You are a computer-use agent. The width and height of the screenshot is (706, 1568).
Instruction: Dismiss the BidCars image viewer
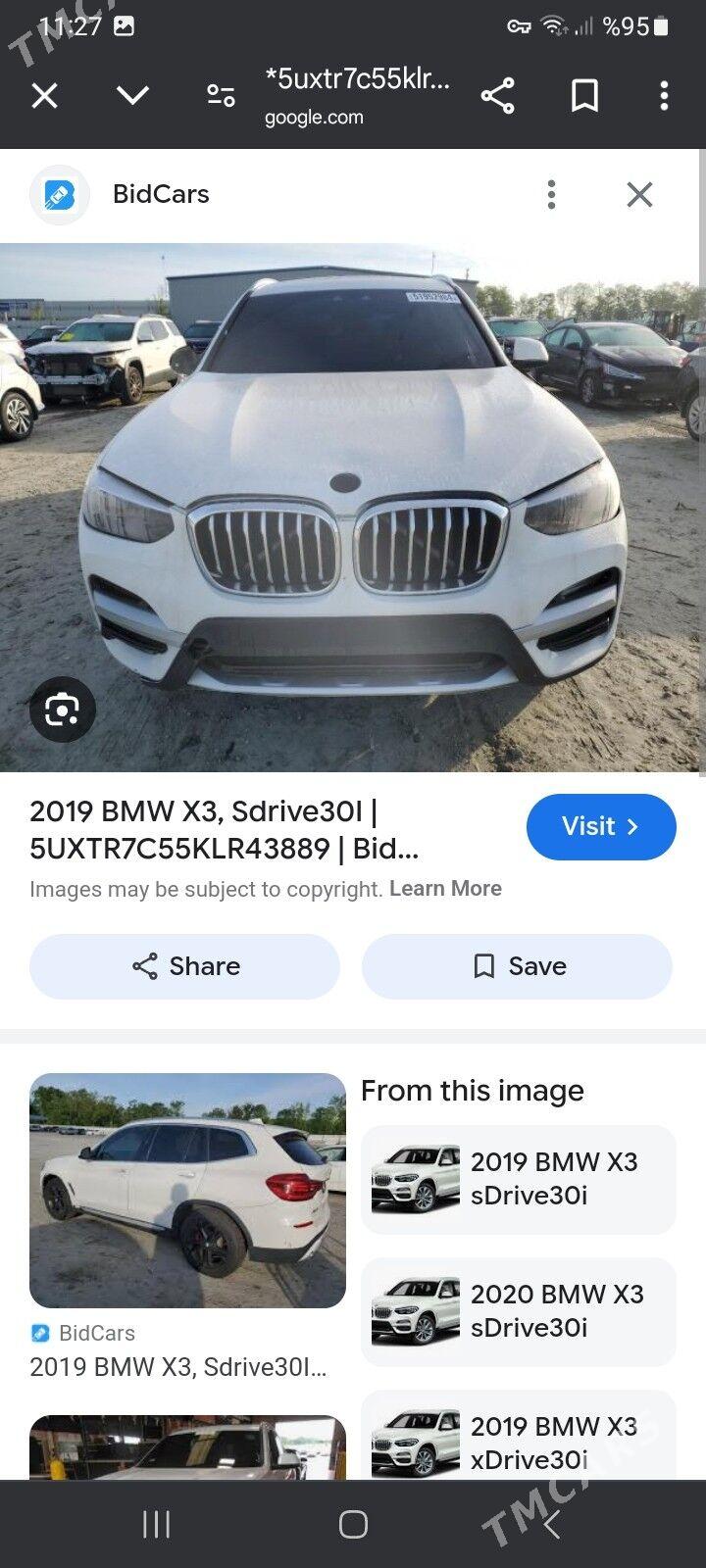pos(639,194)
